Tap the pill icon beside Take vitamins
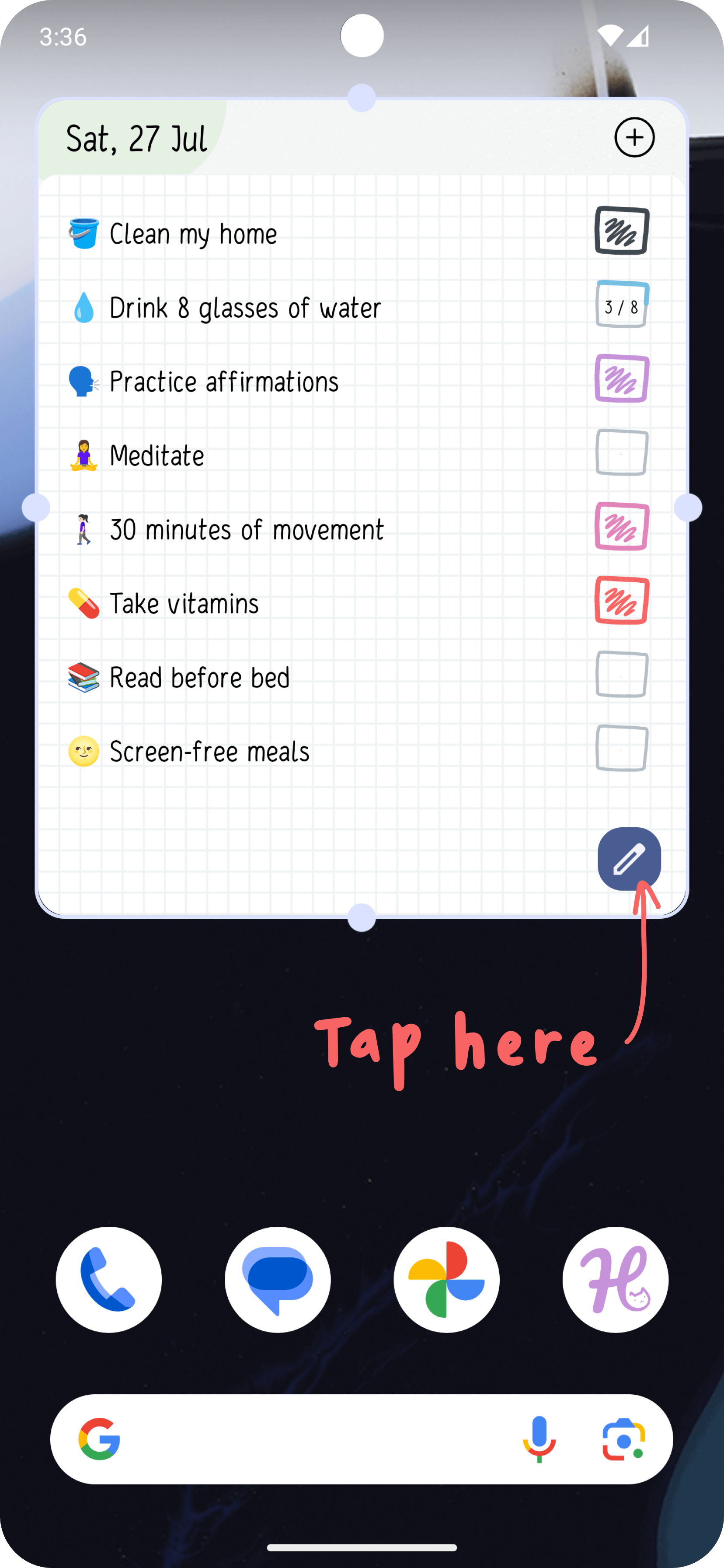This screenshot has width=724, height=1568. (84, 602)
